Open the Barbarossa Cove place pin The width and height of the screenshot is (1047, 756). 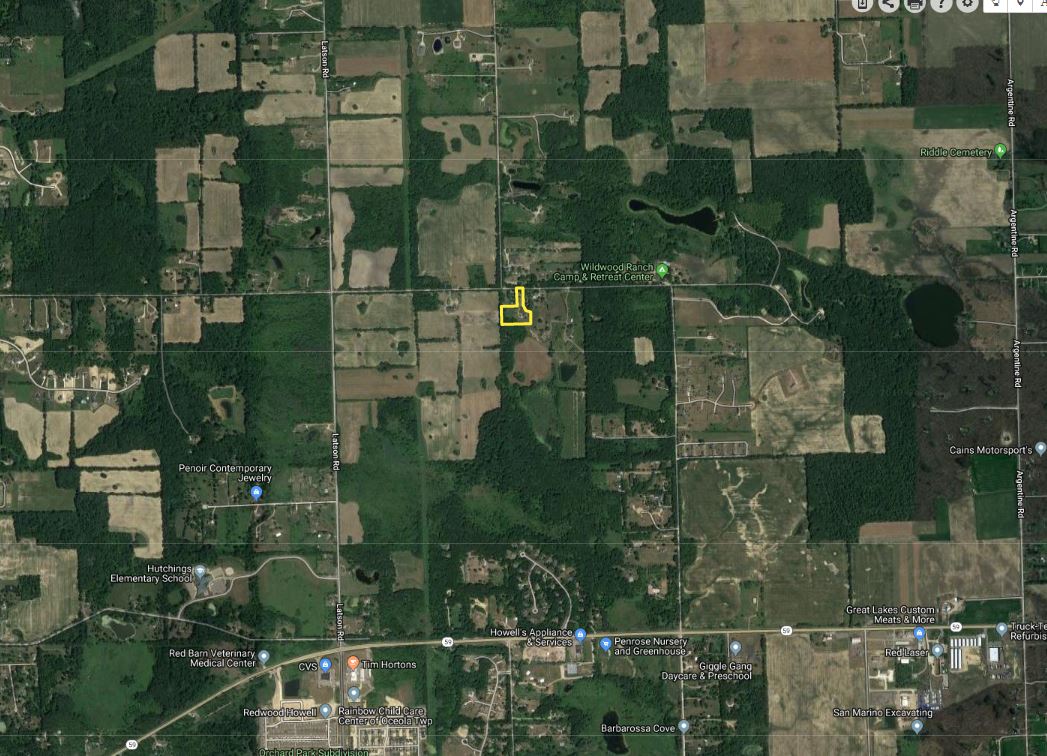(684, 727)
